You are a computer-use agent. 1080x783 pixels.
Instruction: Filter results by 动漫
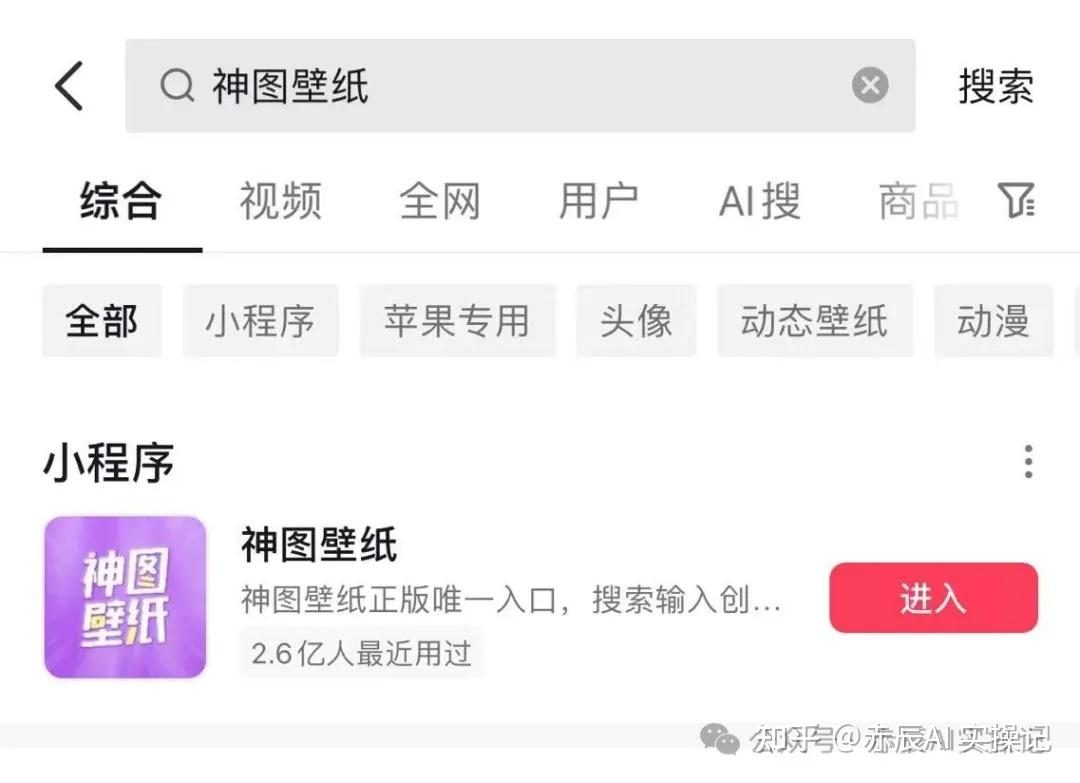[x=992, y=321]
